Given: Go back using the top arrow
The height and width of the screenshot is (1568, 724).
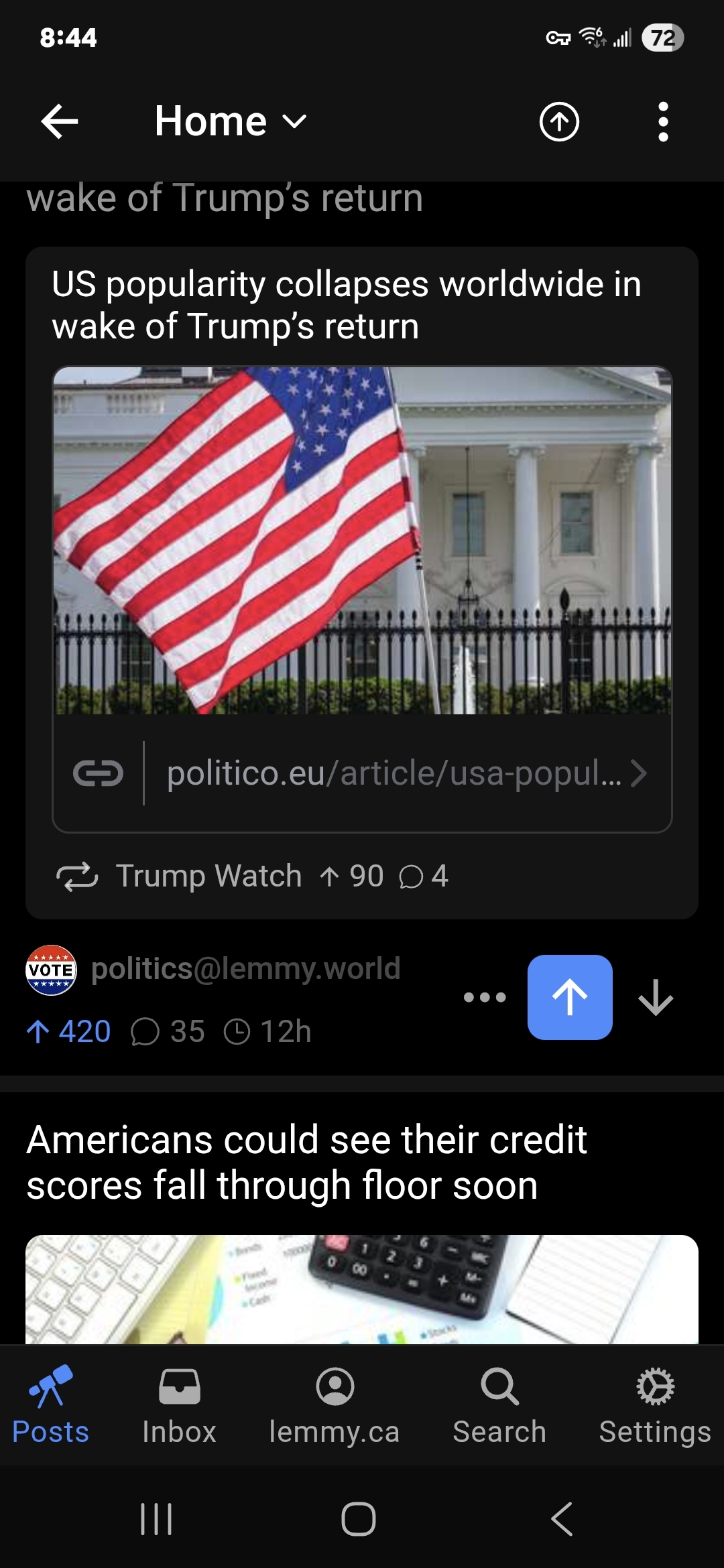Looking at the screenshot, I should tap(60, 122).
